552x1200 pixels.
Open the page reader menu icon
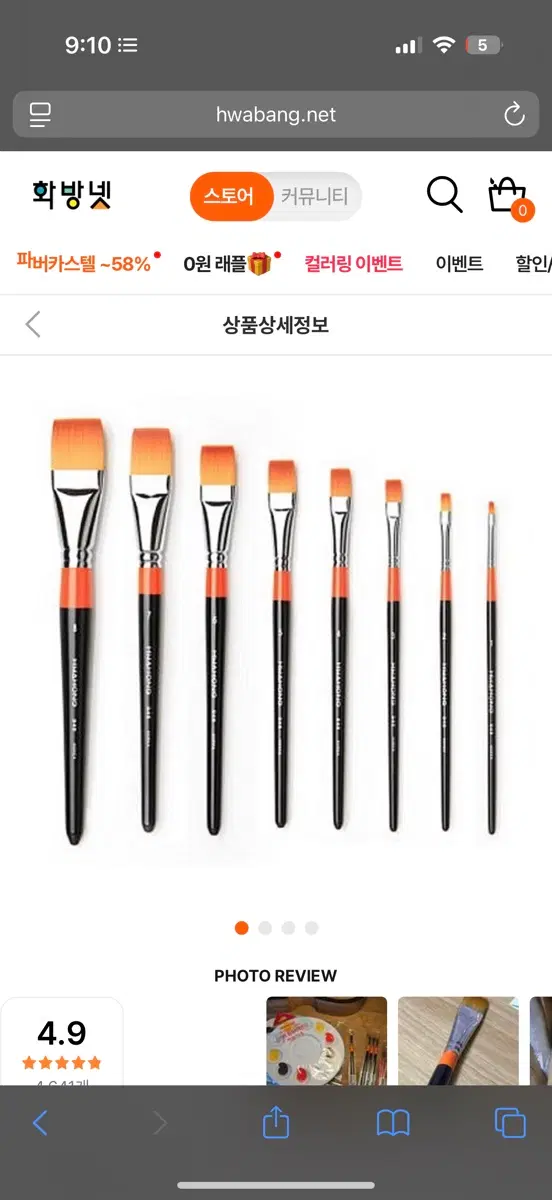coord(40,115)
